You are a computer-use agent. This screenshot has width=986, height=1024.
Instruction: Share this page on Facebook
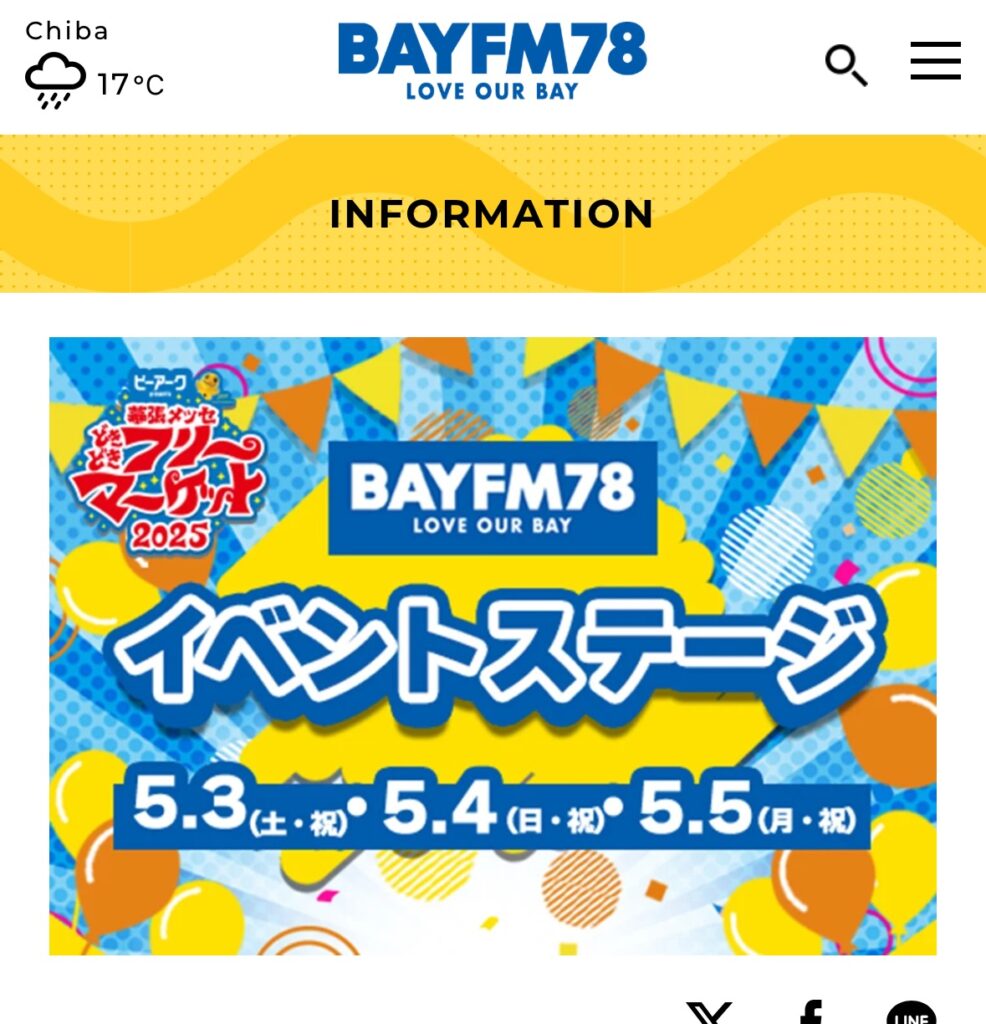coord(811,1014)
